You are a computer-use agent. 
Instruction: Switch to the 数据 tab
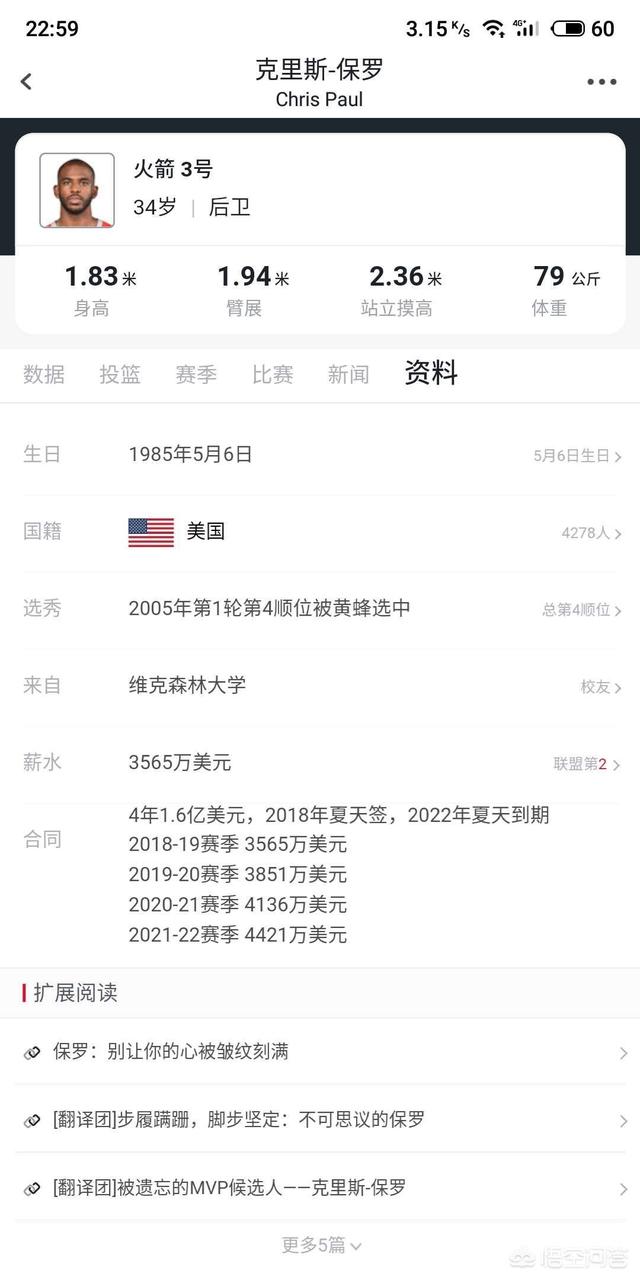(44, 375)
